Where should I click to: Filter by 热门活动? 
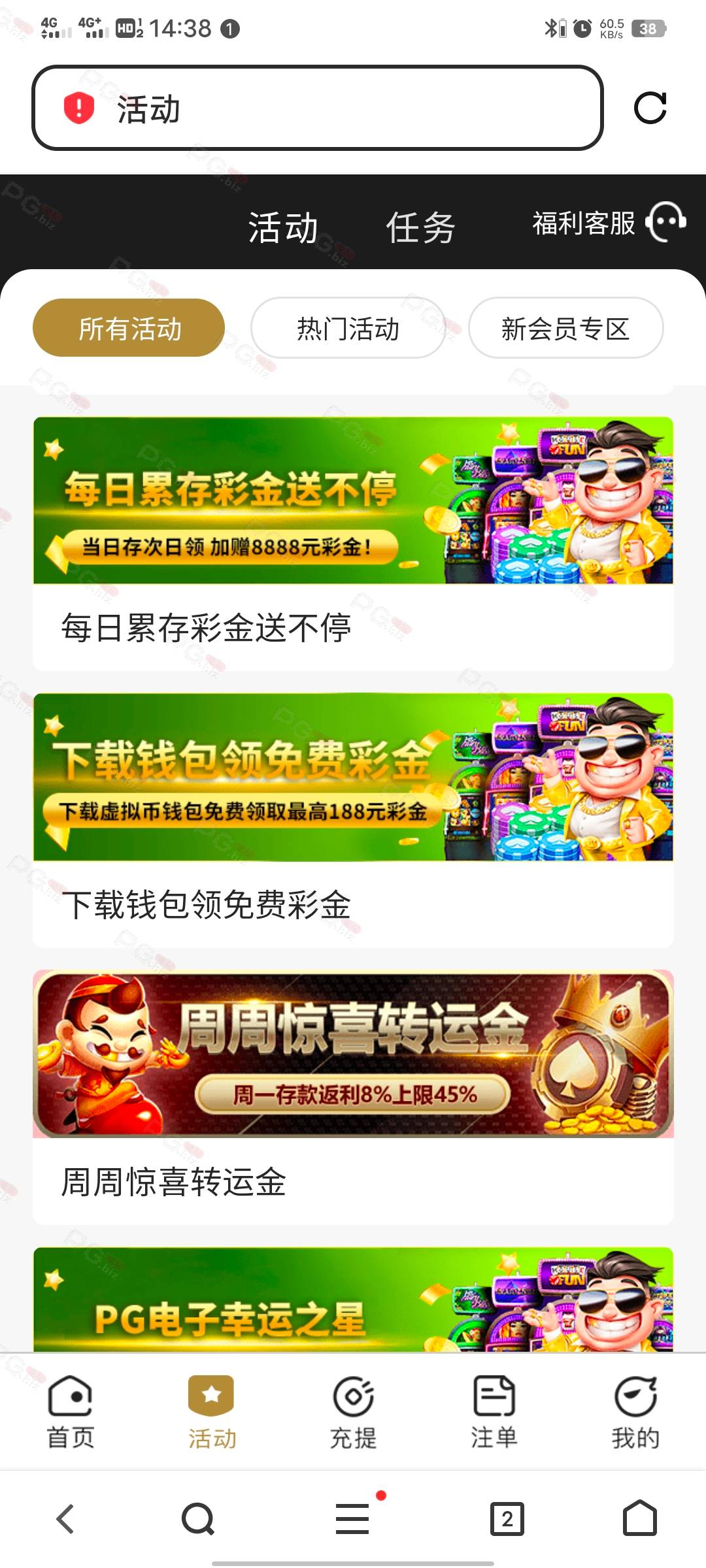coord(348,328)
